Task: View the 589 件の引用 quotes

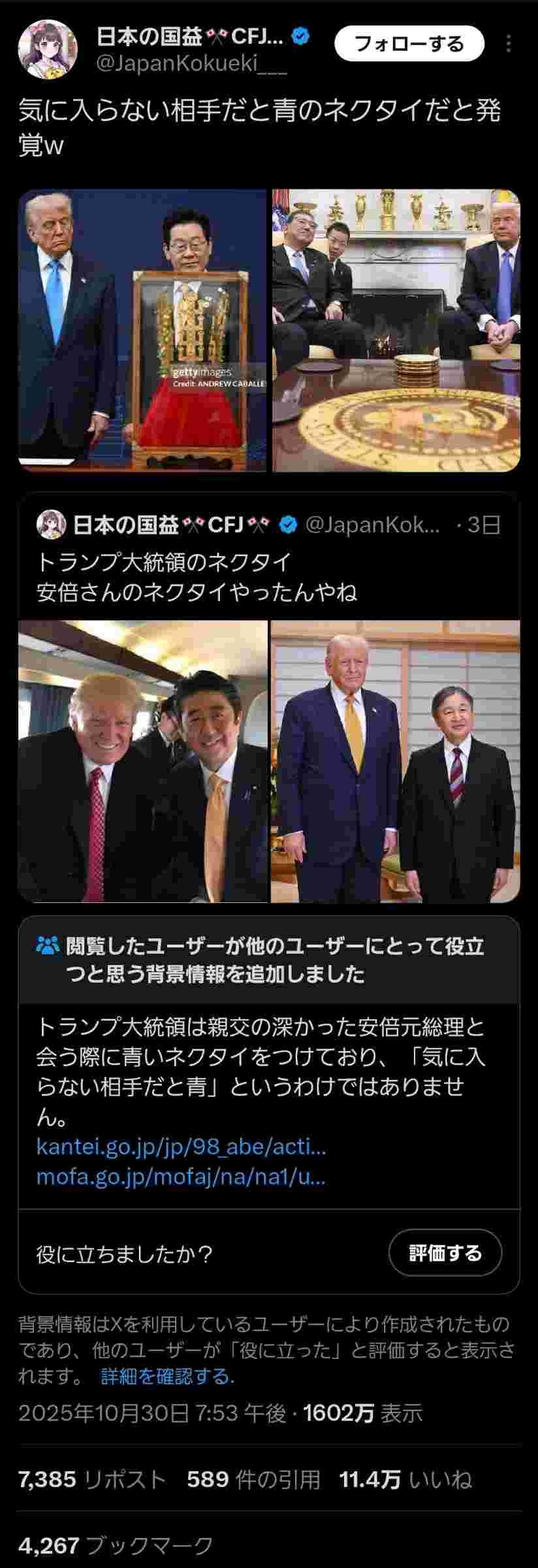Action: pyautogui.click(x=253, y=1480)
